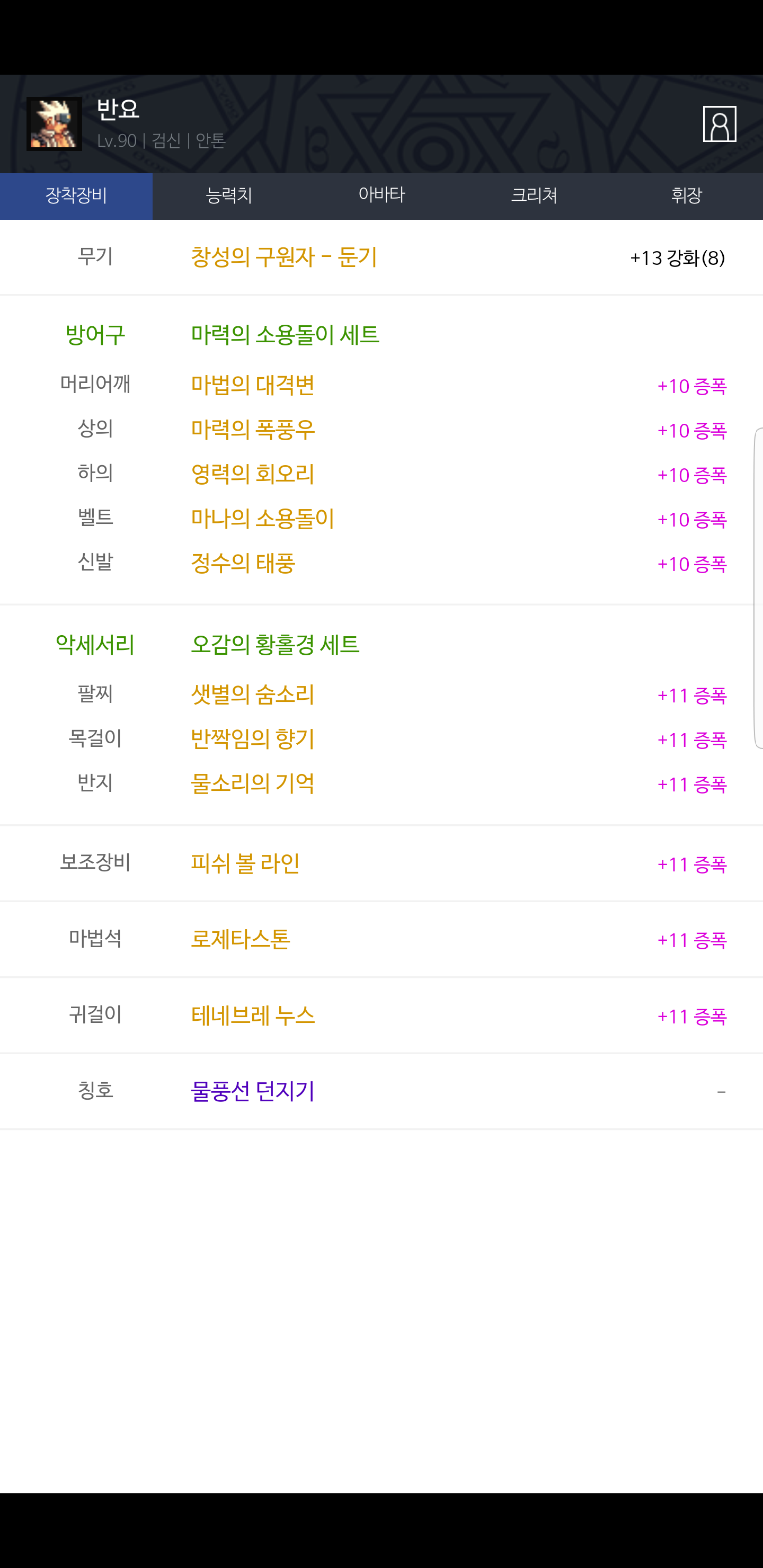Screen dimensions: 763x1568
Task: Open 로제타스톤 magic stone item
Action: [241, 939]
